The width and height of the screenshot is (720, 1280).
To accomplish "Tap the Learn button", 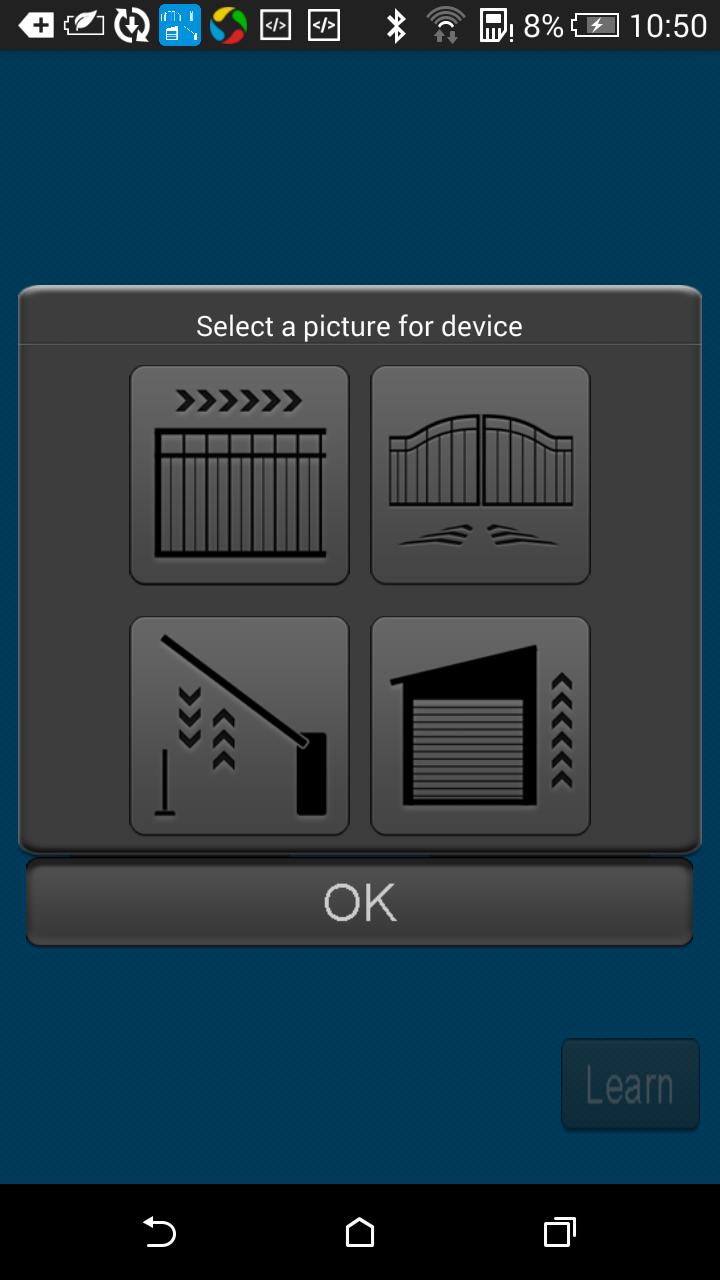I will click(630, 1085).
